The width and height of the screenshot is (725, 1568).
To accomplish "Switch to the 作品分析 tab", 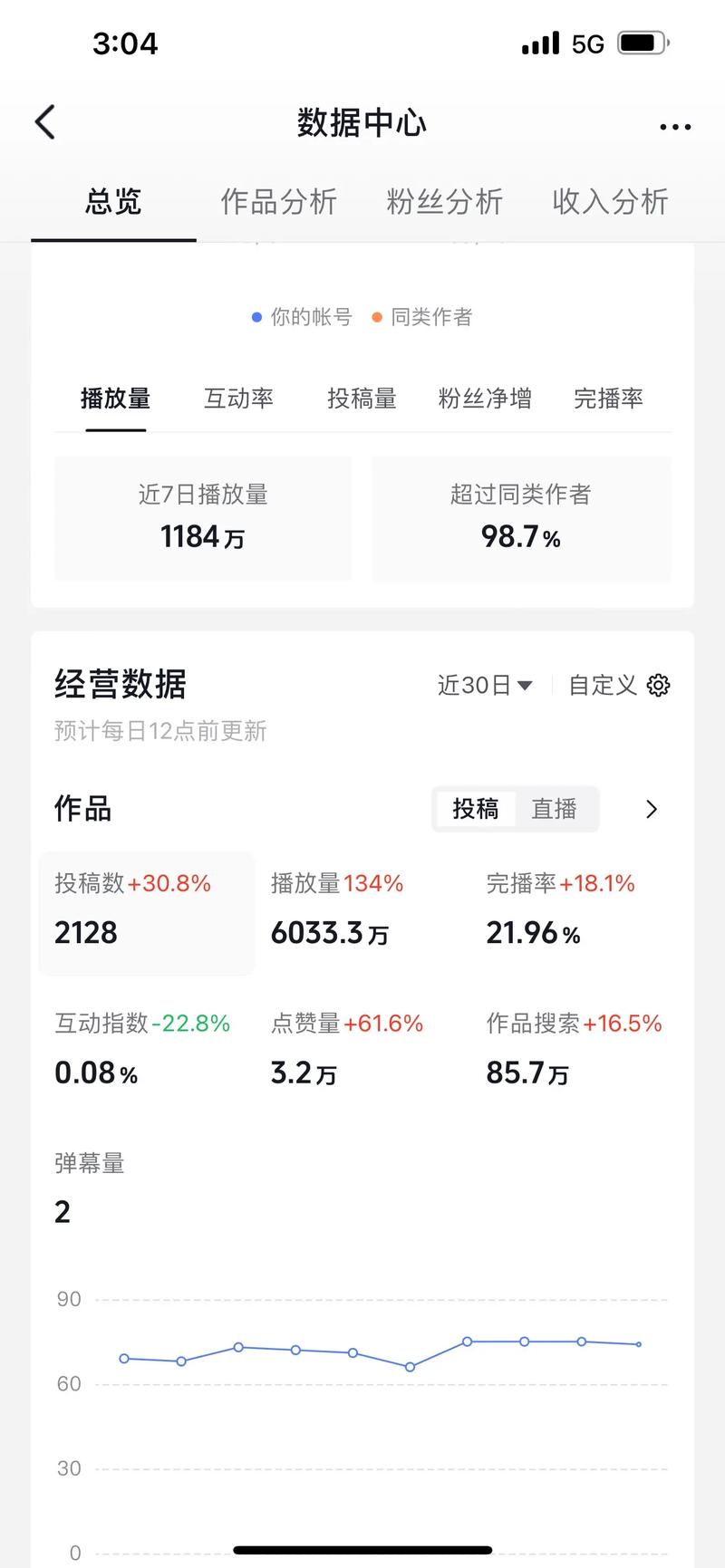I will point(279,201).
